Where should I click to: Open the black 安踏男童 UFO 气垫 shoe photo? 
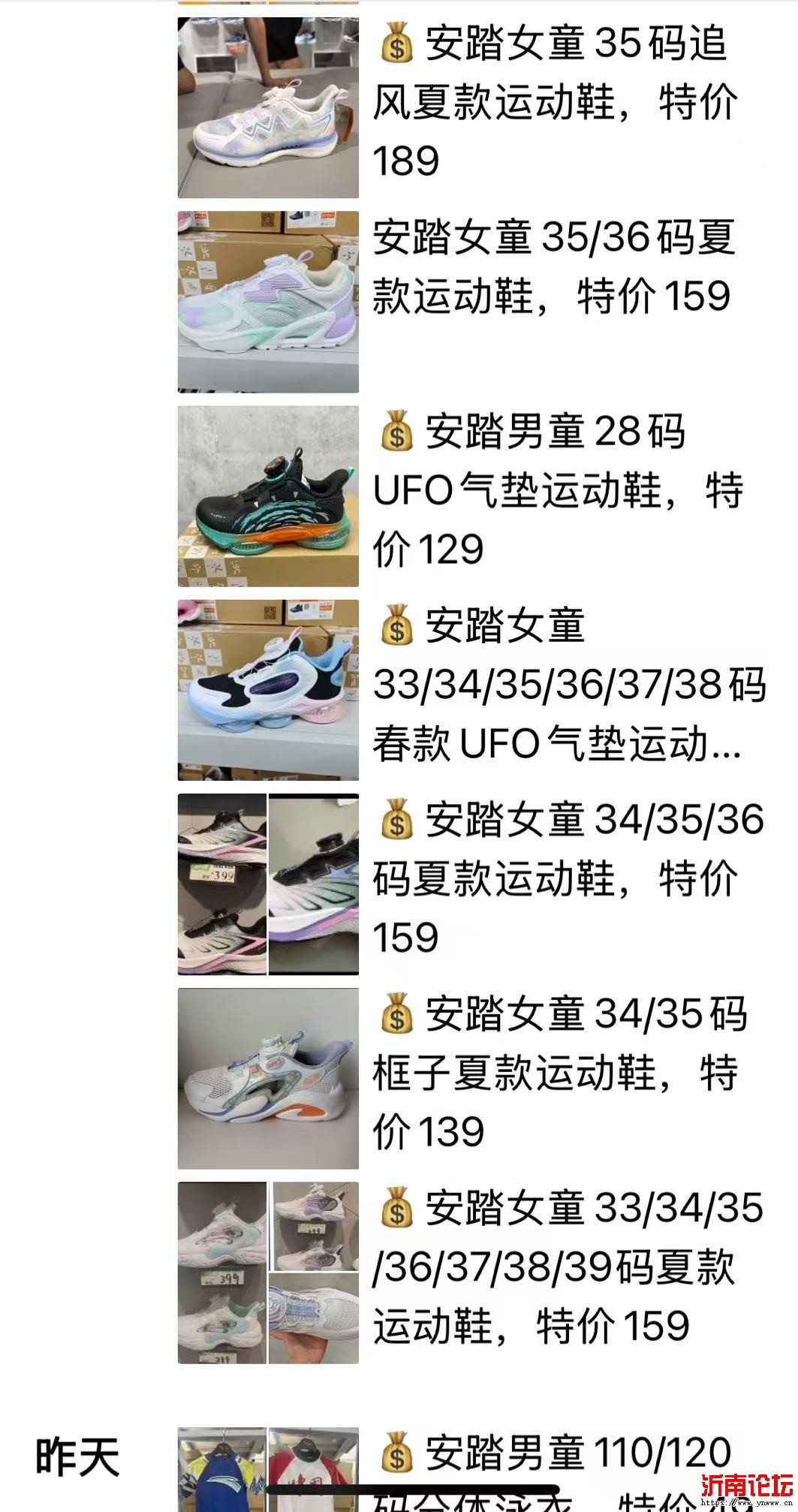[268, 495]
